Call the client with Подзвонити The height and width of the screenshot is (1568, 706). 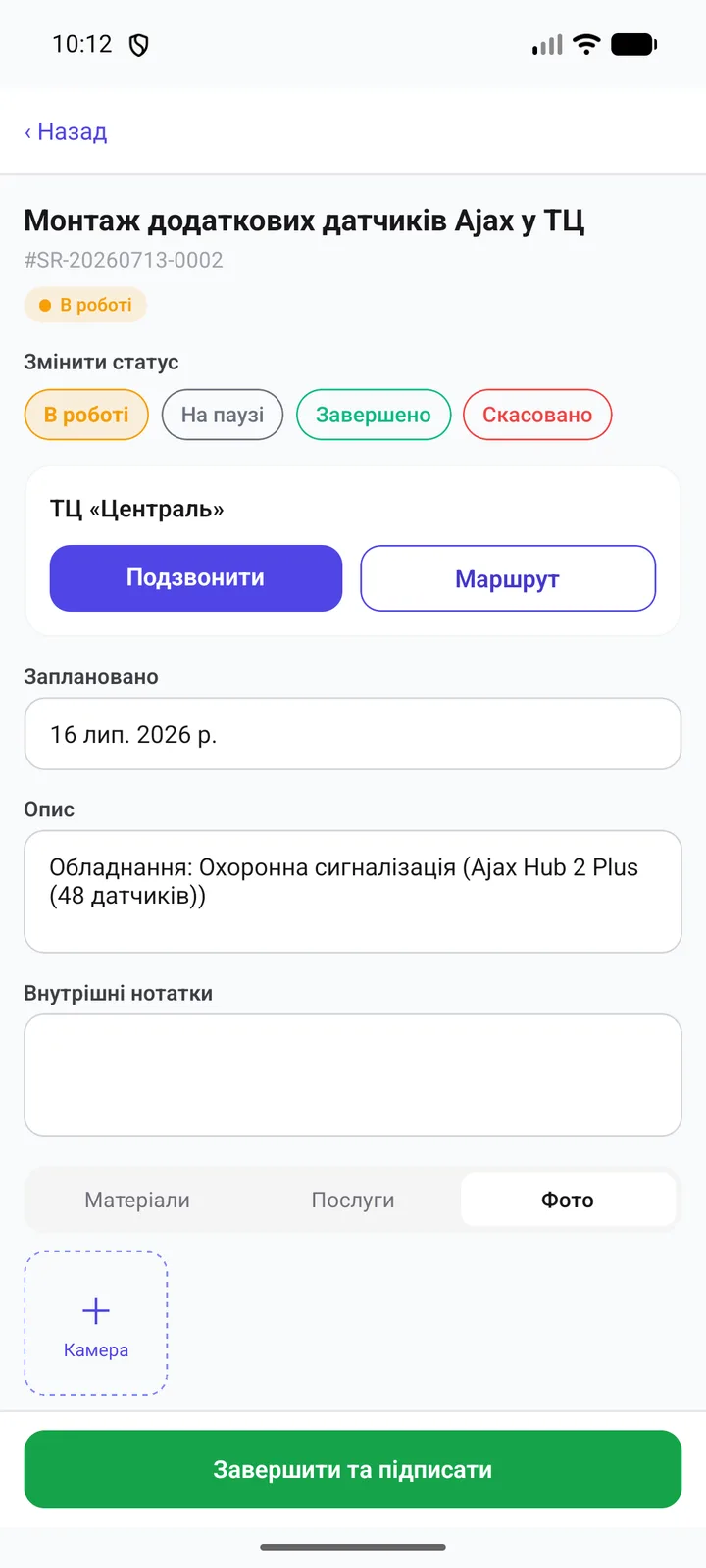point(196,578)
